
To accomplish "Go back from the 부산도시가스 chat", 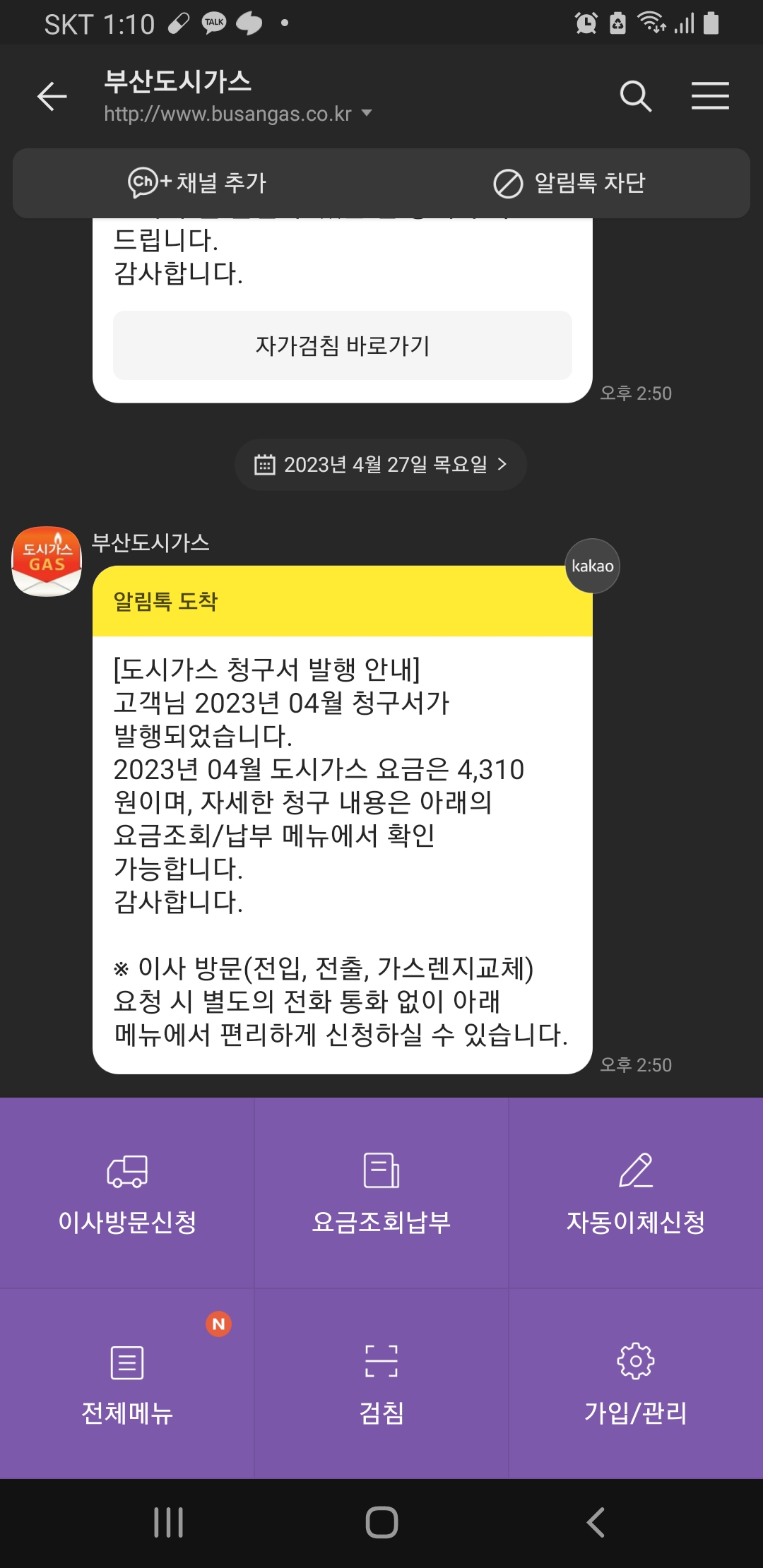I will 52,97.
